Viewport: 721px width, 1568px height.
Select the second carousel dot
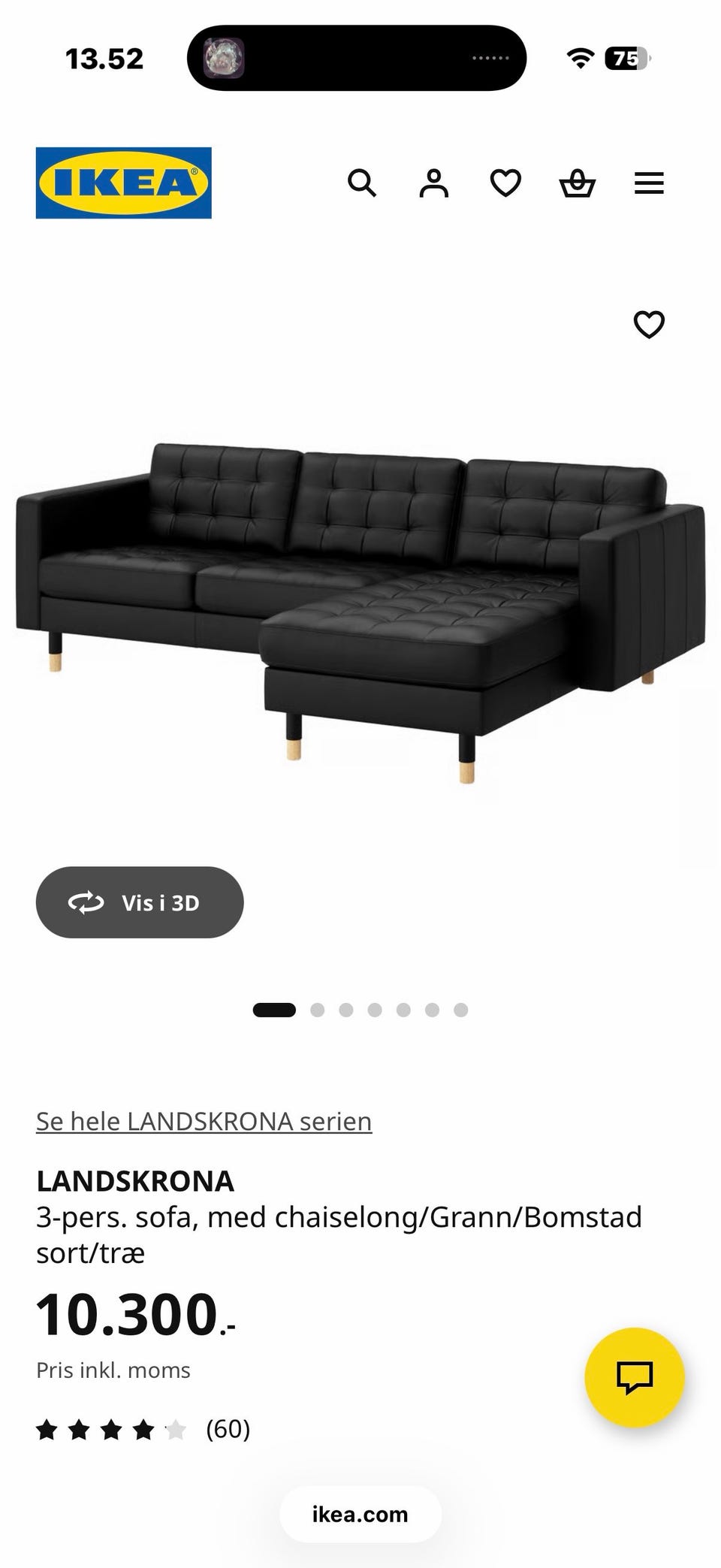pyautogui.click(x=316, y=1011)
